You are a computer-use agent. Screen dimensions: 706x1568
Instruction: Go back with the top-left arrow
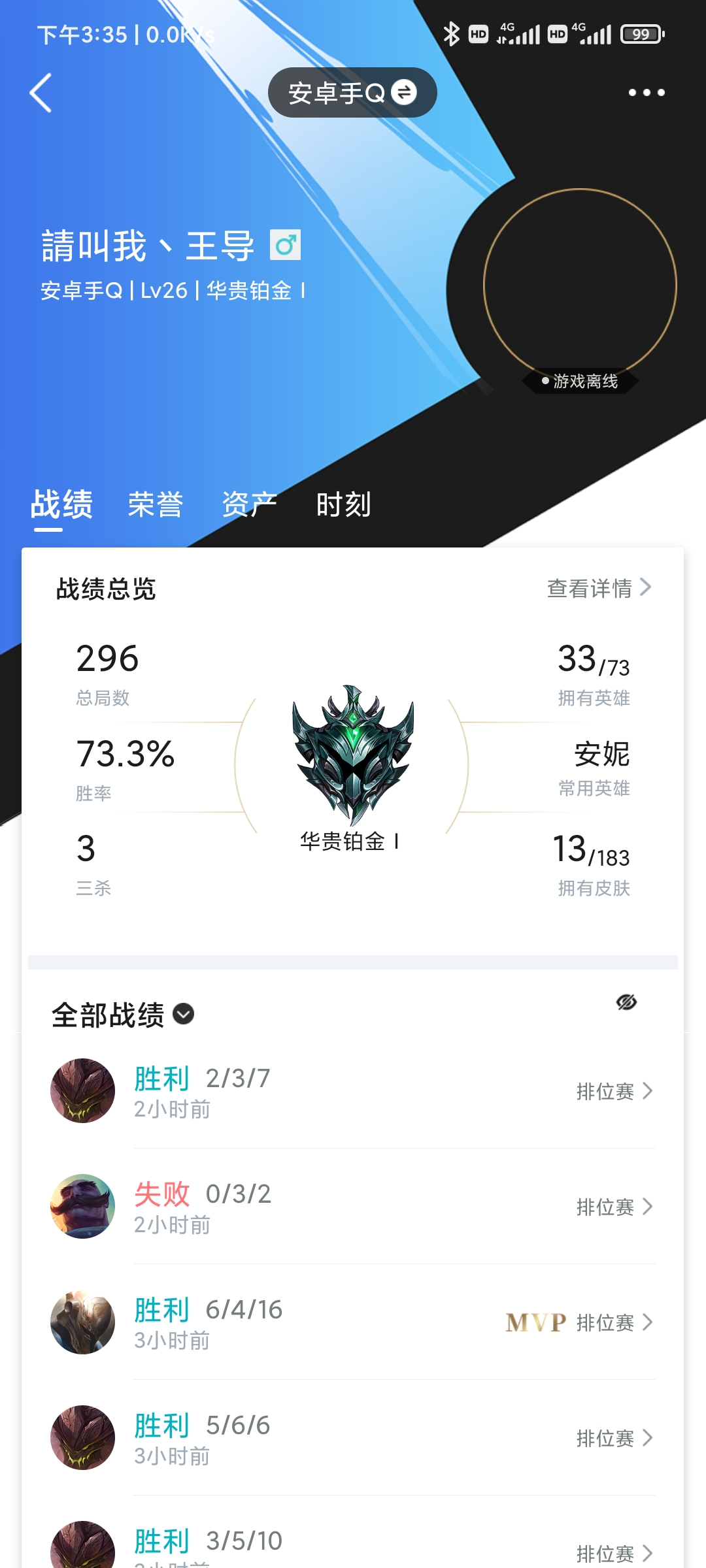(x=41, y=93)
